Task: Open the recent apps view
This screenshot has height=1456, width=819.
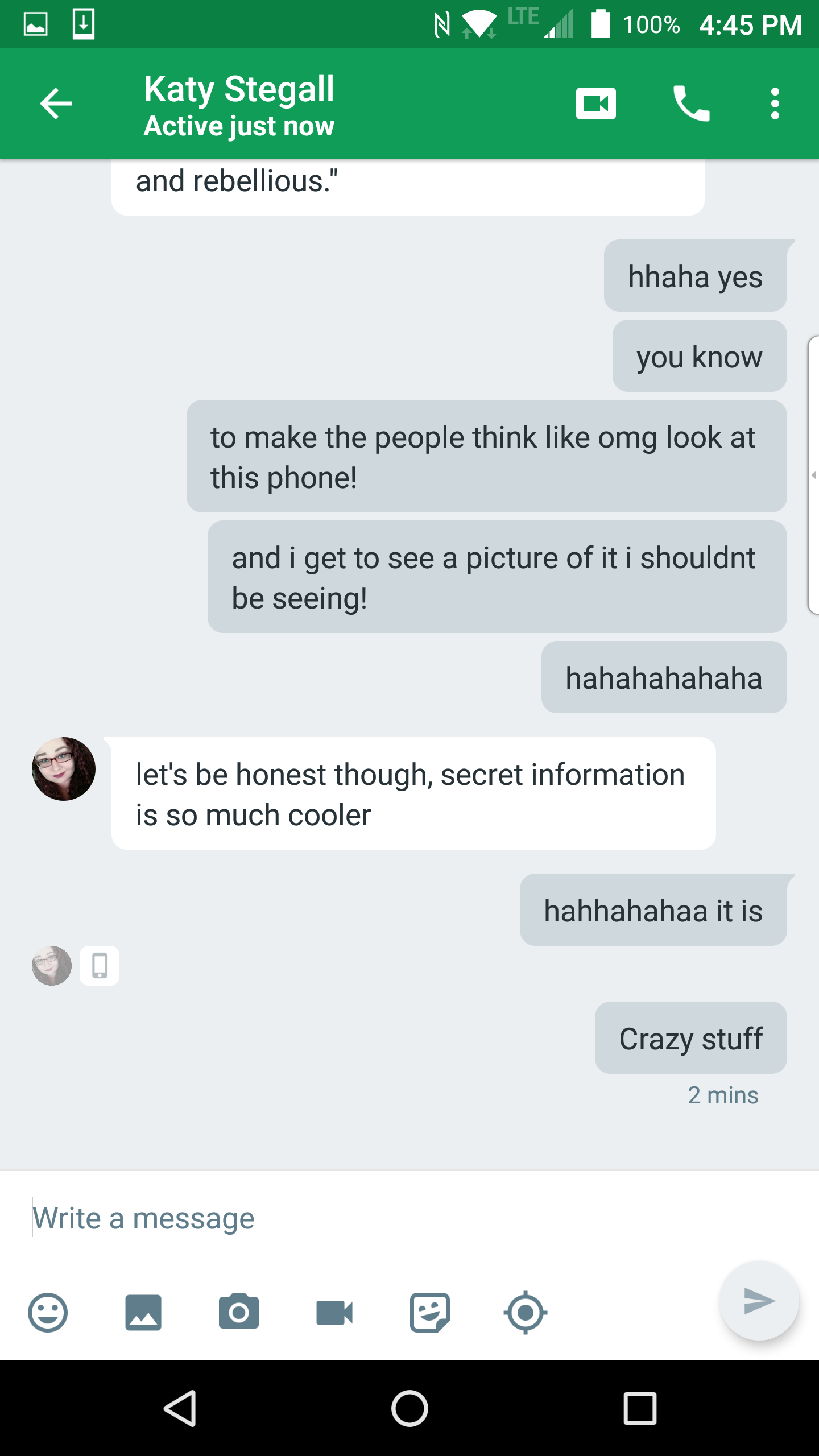Action: click(x=640, y=1409)
